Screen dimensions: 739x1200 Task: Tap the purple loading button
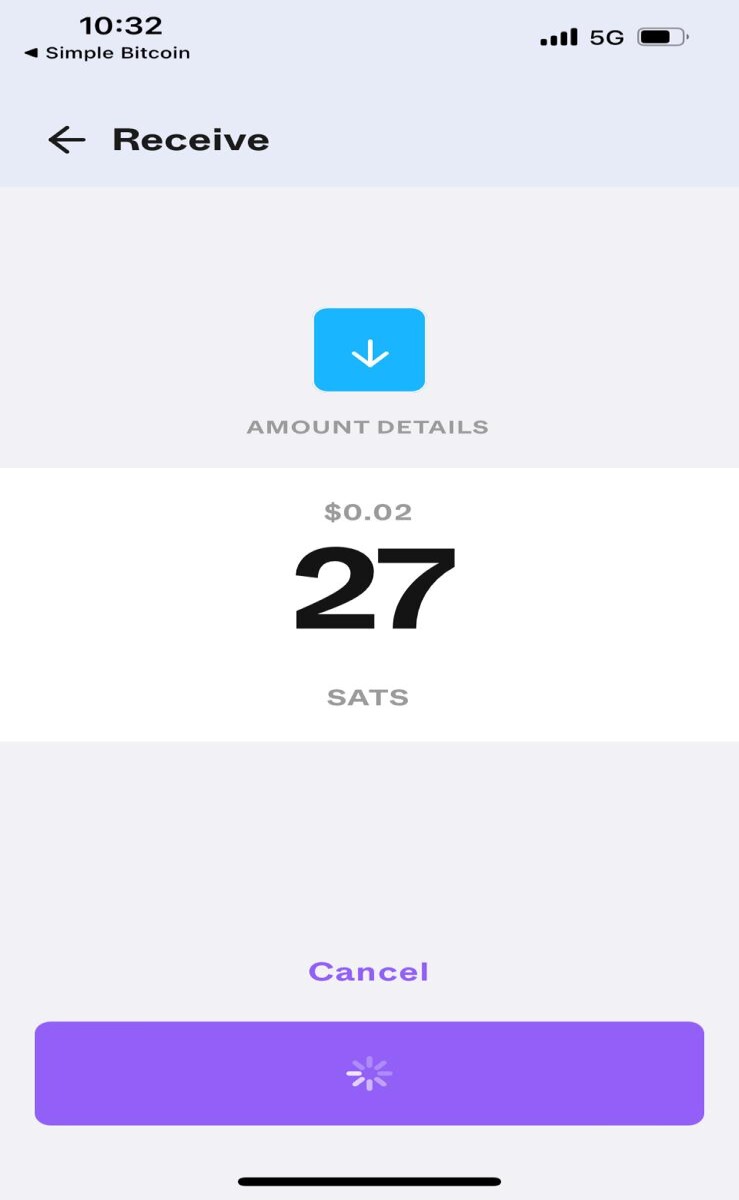[369, 1073]
